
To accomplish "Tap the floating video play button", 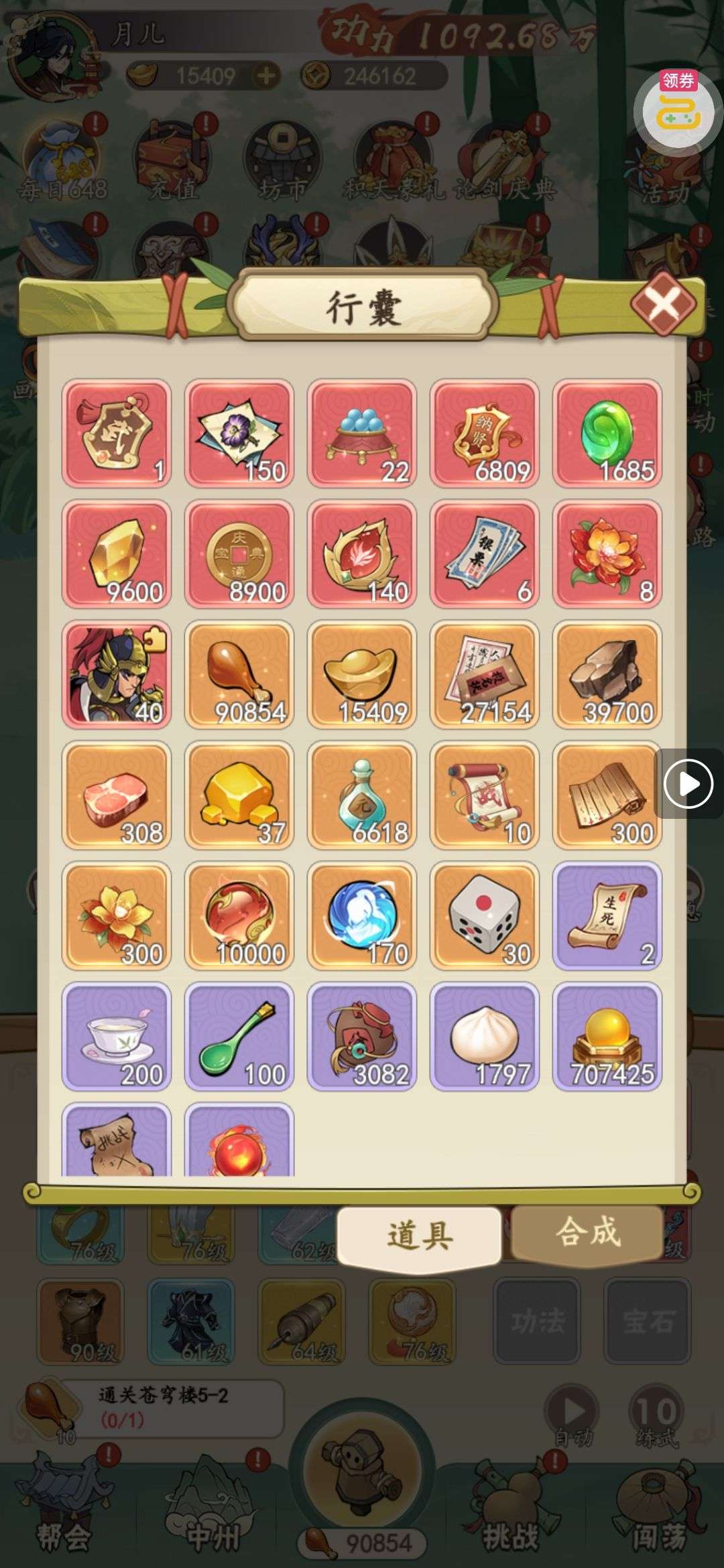I will pyautogui.click(x=688, y=783).
